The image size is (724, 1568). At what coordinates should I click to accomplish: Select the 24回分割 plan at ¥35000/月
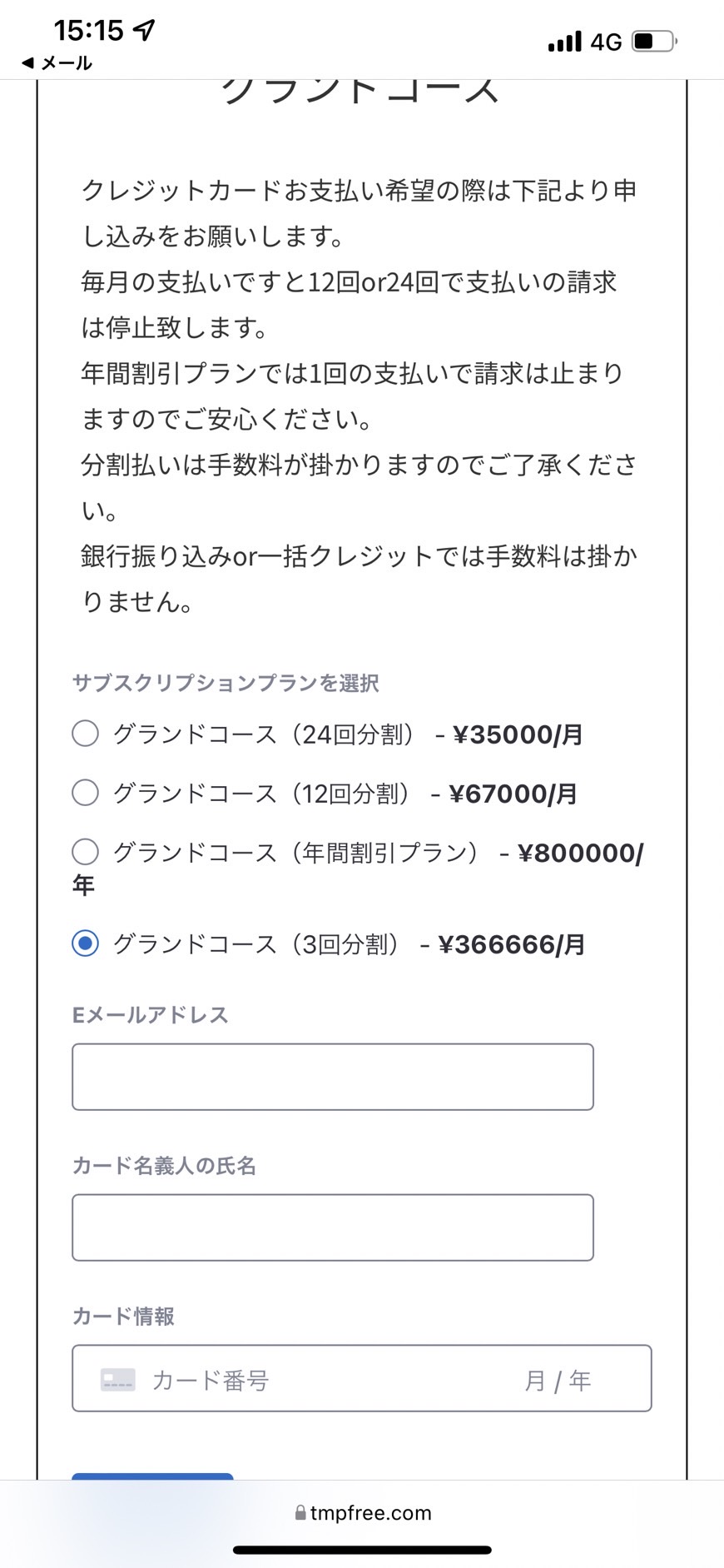tap(85, 734)
